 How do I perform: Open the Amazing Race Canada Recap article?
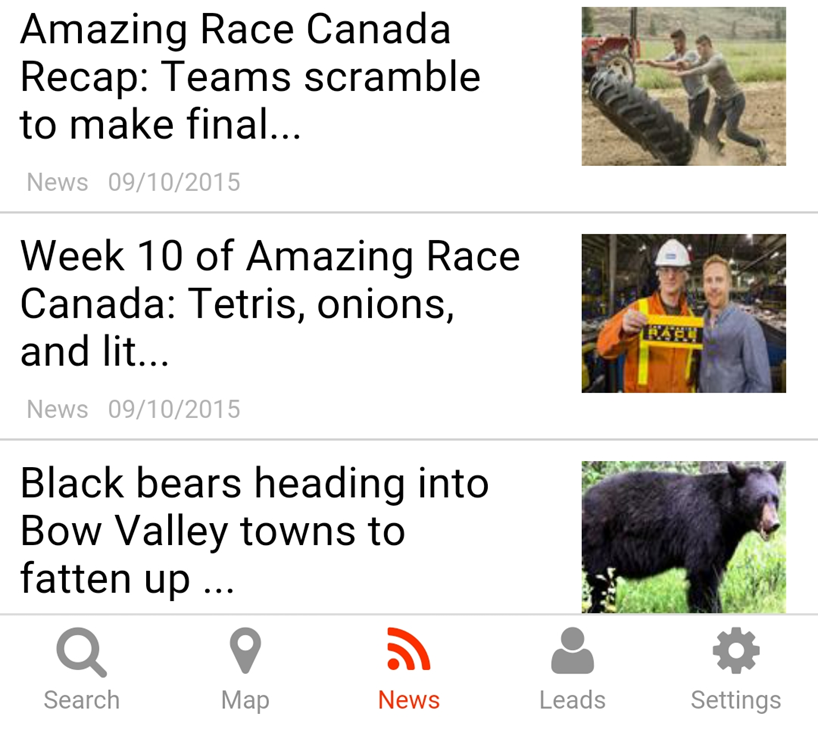pyautogui.click(x=250, y=79)
